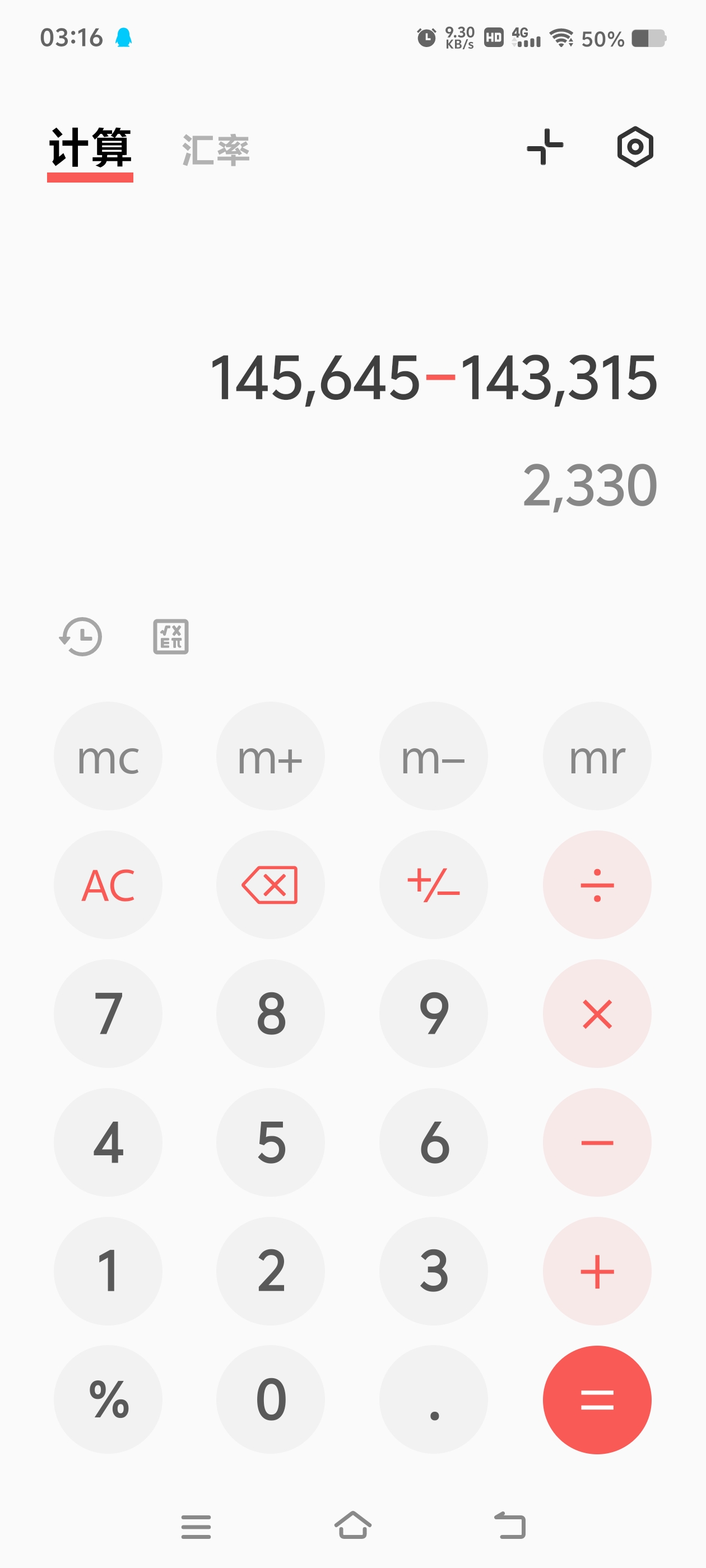Tap the floating window shrink icon
The width and height of the screenshot is (706, 1568).
(x=545, y=147)
